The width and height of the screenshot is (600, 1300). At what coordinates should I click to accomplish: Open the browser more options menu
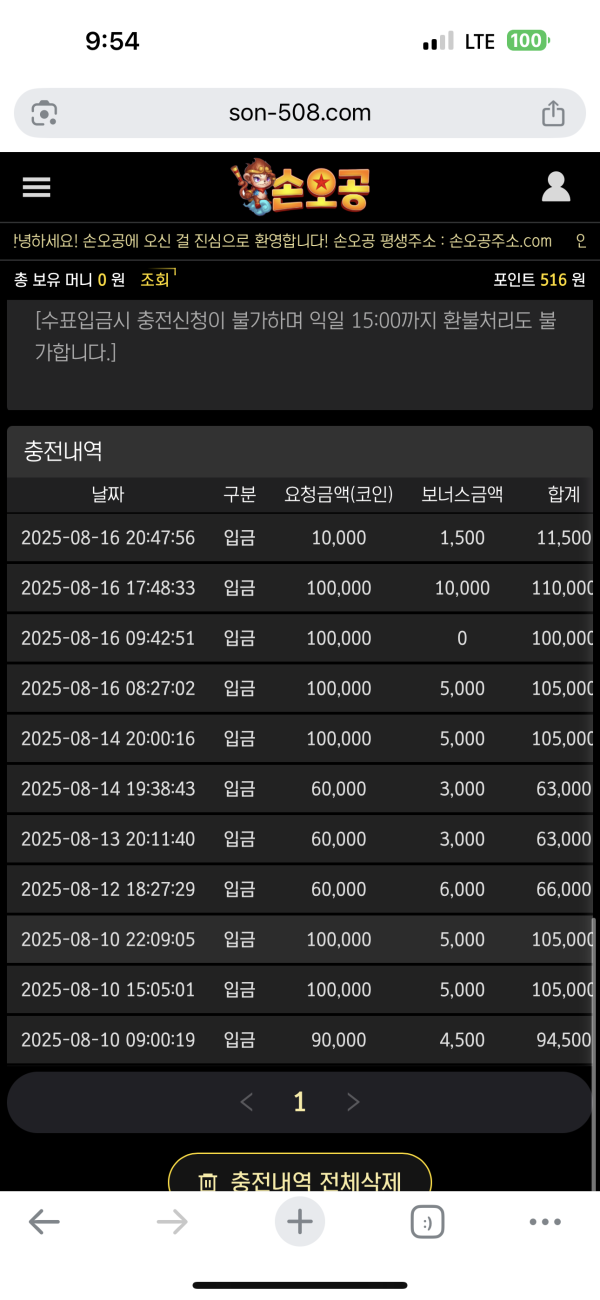[x=545, y=1221]
